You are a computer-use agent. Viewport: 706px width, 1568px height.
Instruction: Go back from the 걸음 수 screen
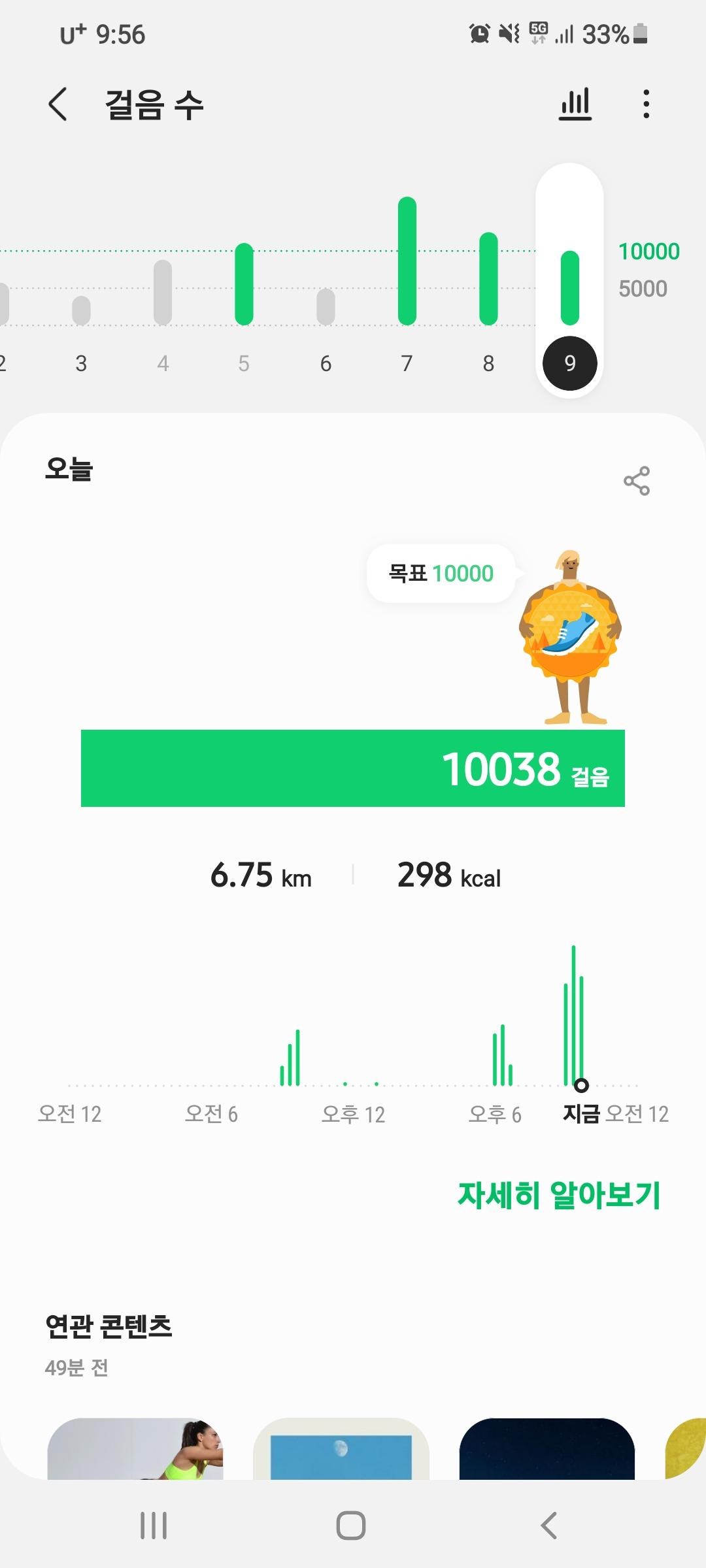tap(58, 105)
